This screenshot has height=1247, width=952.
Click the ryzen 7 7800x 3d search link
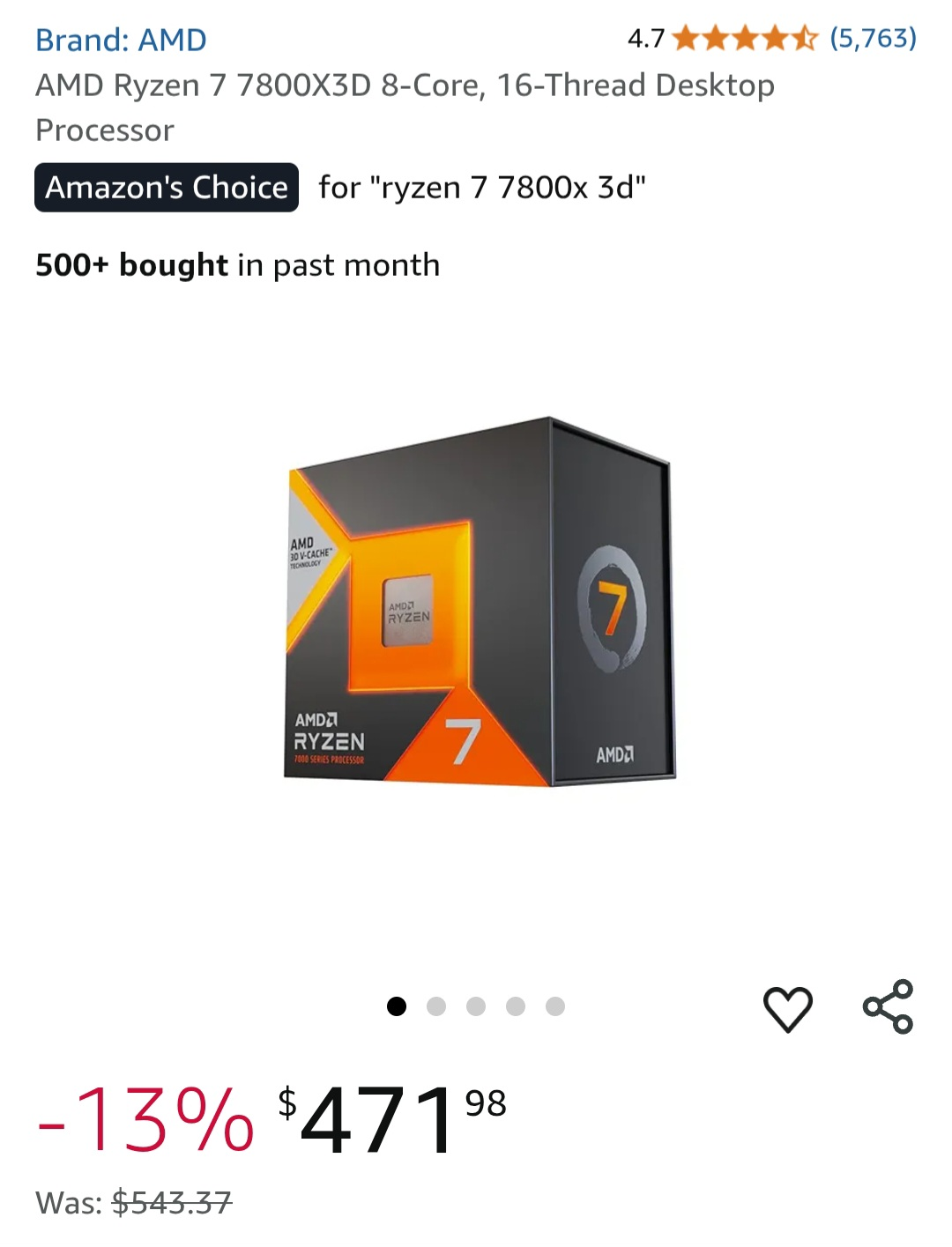point(480,187)
